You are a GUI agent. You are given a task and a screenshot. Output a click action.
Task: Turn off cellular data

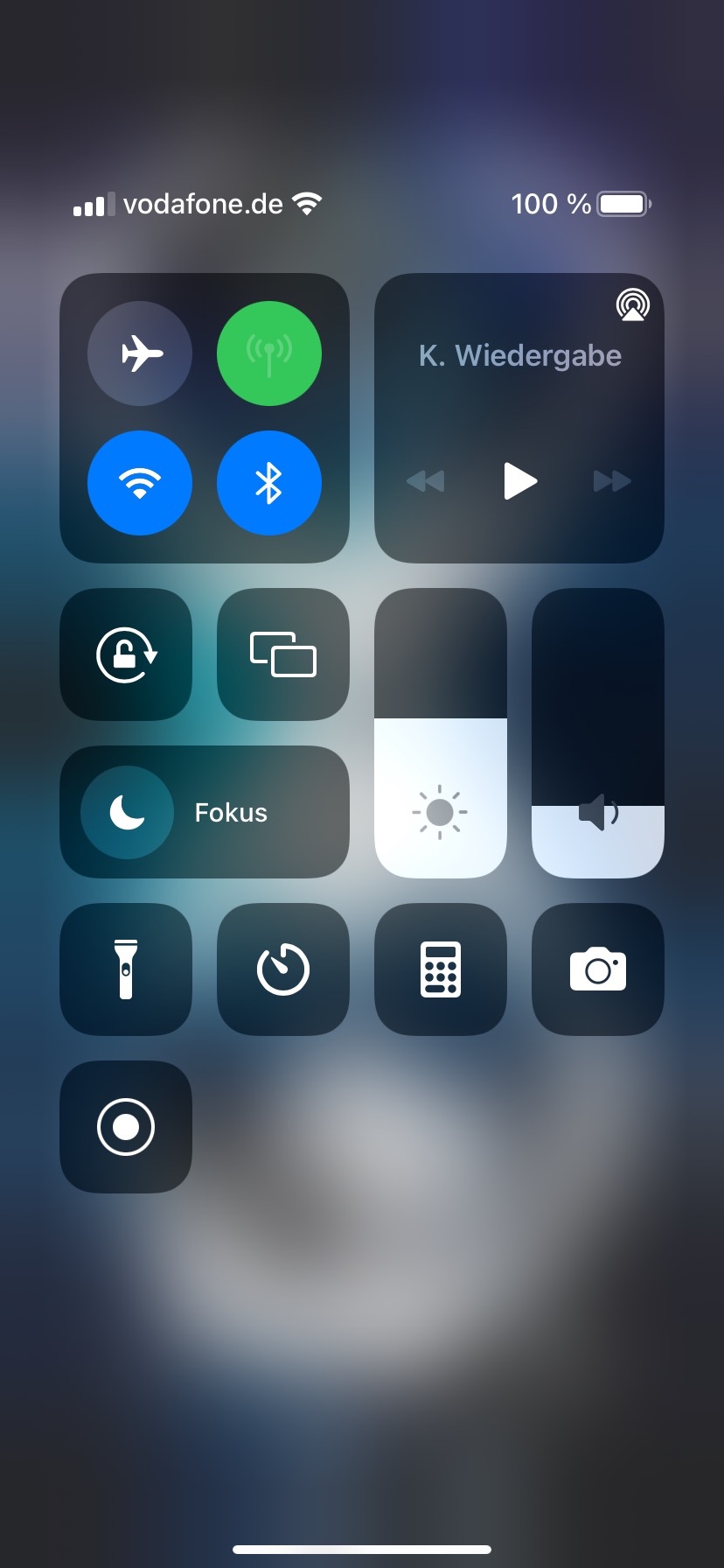point(269,353)
